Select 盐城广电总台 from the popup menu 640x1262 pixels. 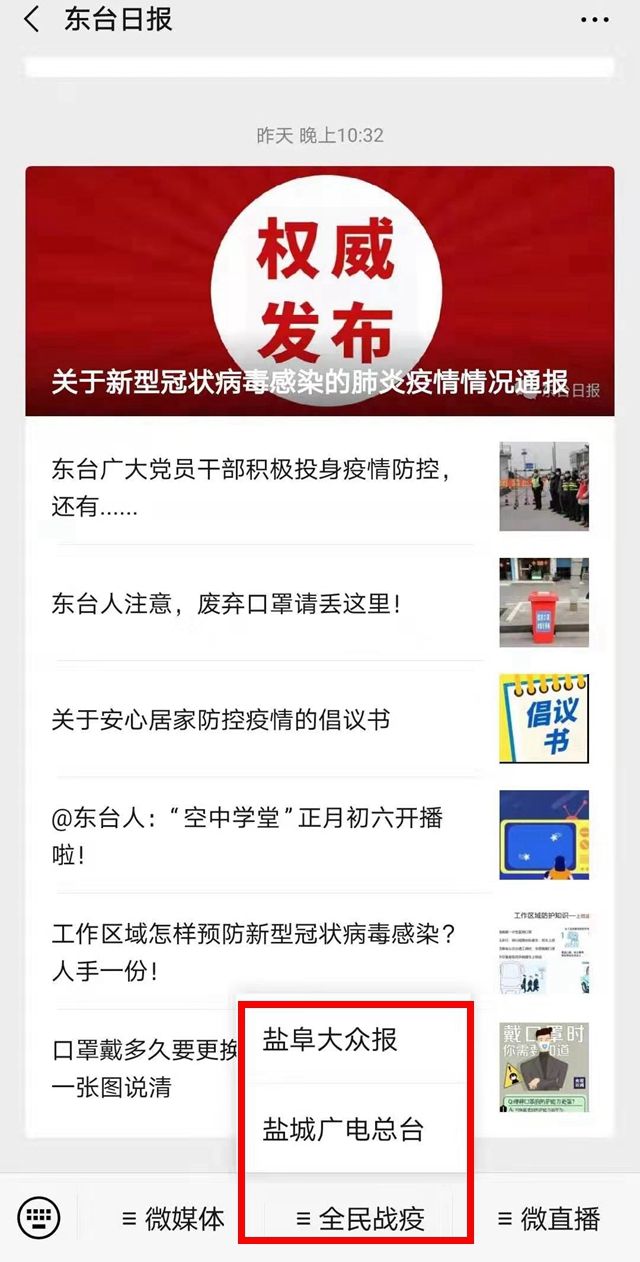pyautogui.click(x=343, y=1130)
